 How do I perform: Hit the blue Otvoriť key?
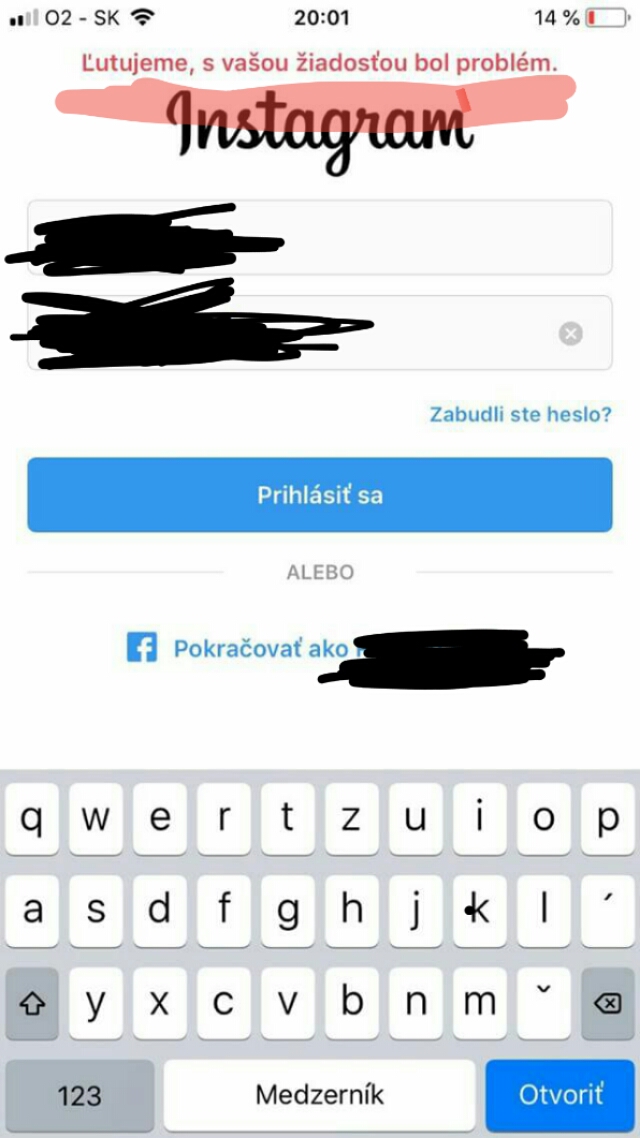pyautogui.click(x=560, y=1094)
